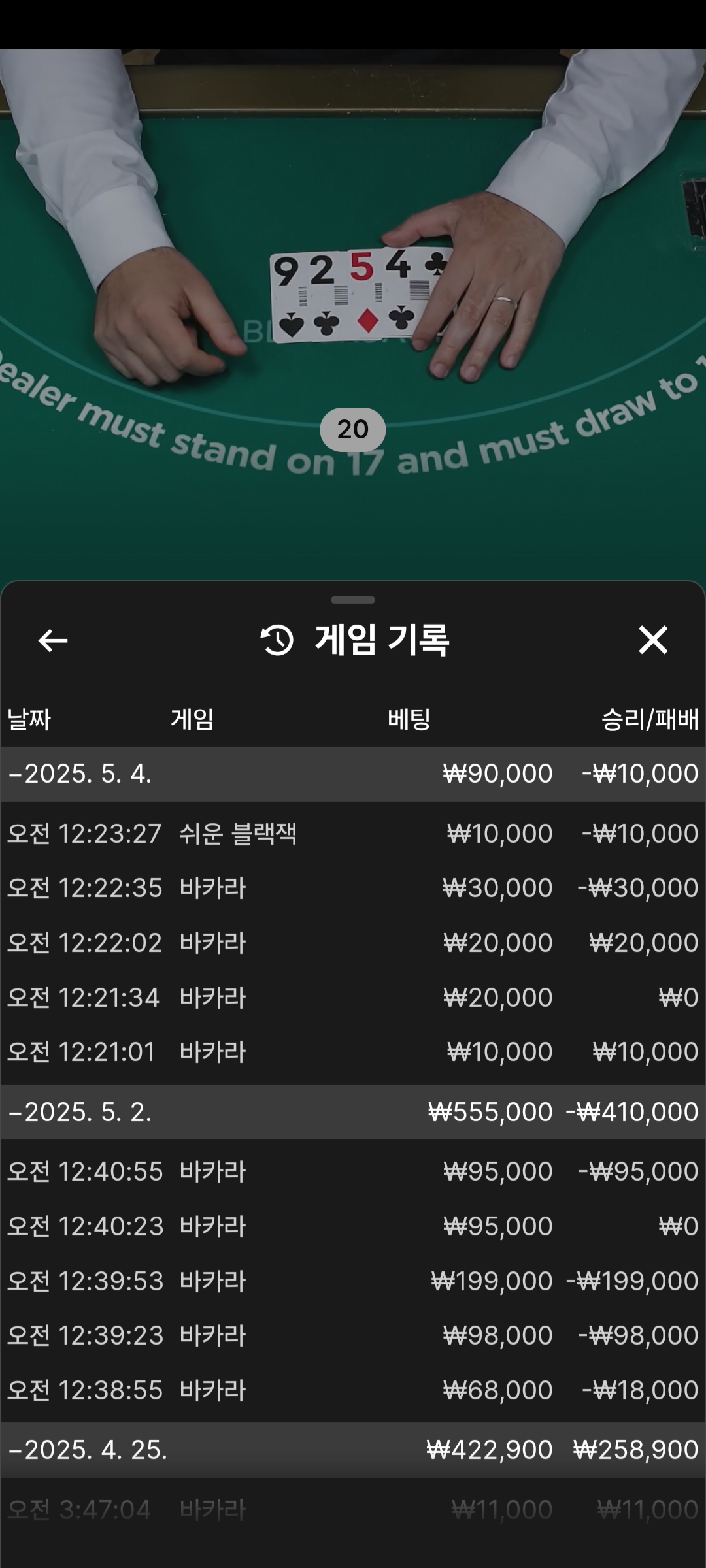
Task: Go back from the 게임 기록 panel
Action: click(53, 640)
